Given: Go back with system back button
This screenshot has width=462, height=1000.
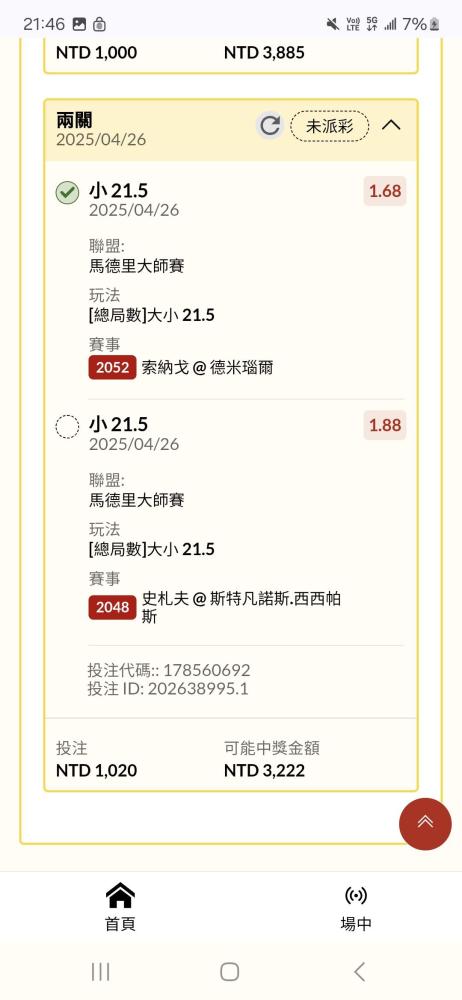Looking at the screenshot, I should coord(359,972).
